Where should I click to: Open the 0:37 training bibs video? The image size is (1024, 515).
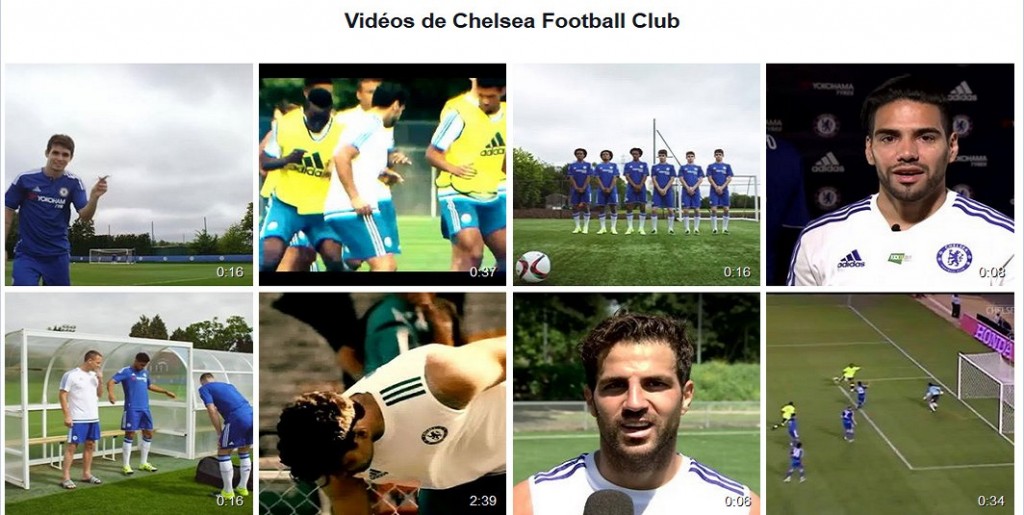(x=382, y=175)
